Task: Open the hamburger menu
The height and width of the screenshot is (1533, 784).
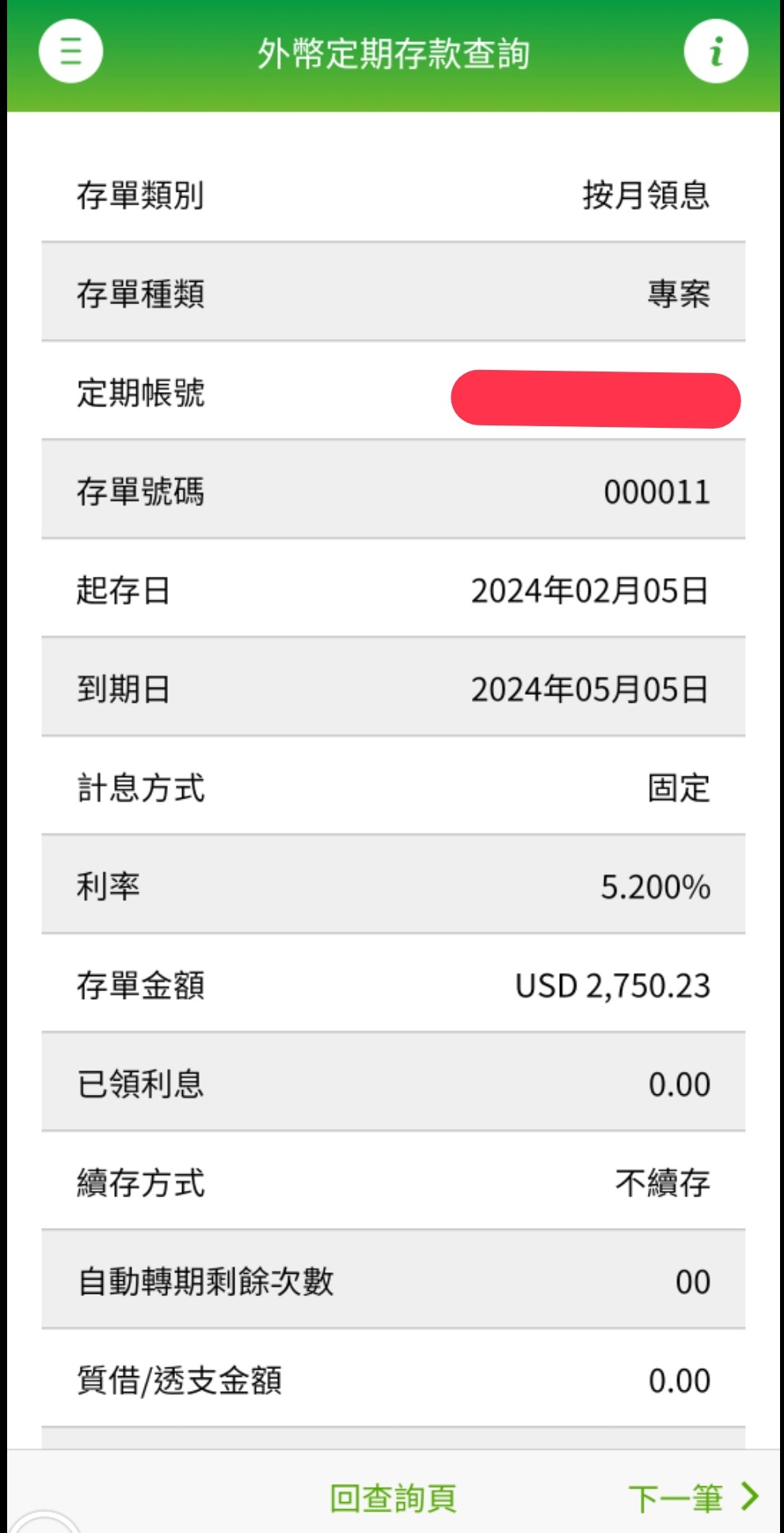Action: (70, 51)
